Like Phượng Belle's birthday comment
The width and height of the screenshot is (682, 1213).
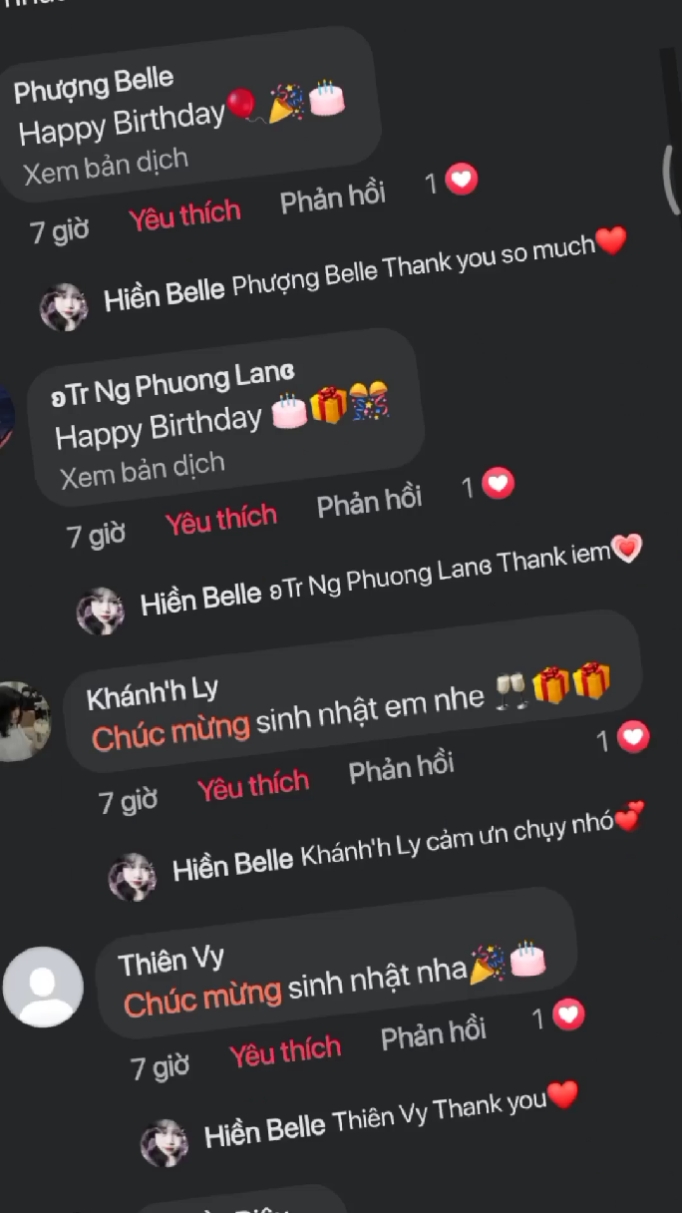(x=185, y=215)
